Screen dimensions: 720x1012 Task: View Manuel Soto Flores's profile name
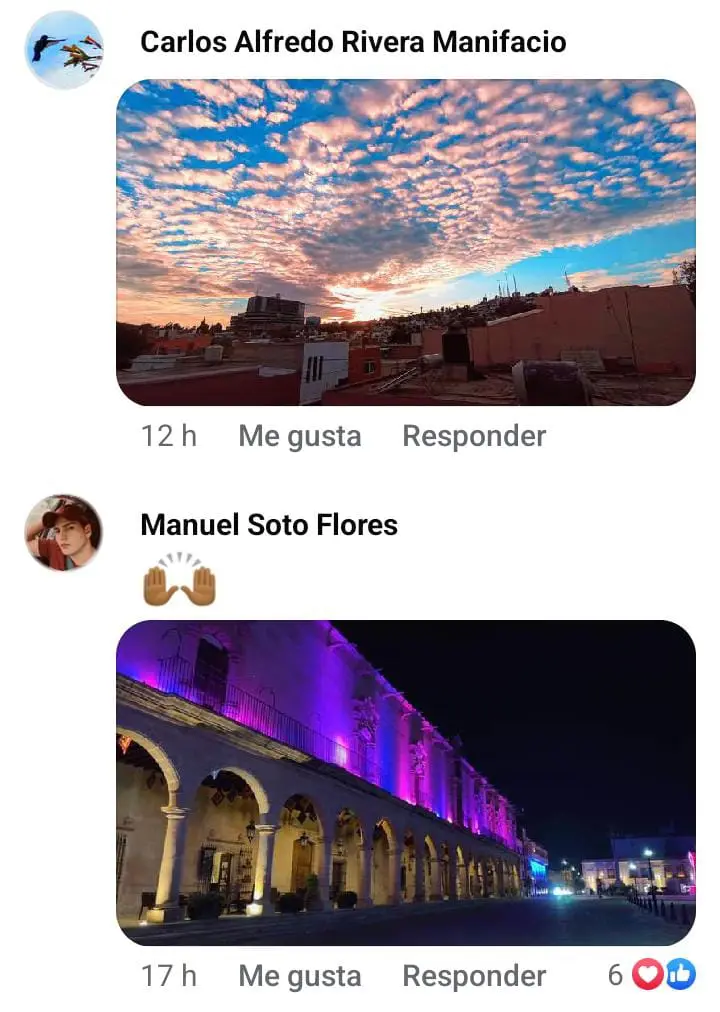coord(269,525)
